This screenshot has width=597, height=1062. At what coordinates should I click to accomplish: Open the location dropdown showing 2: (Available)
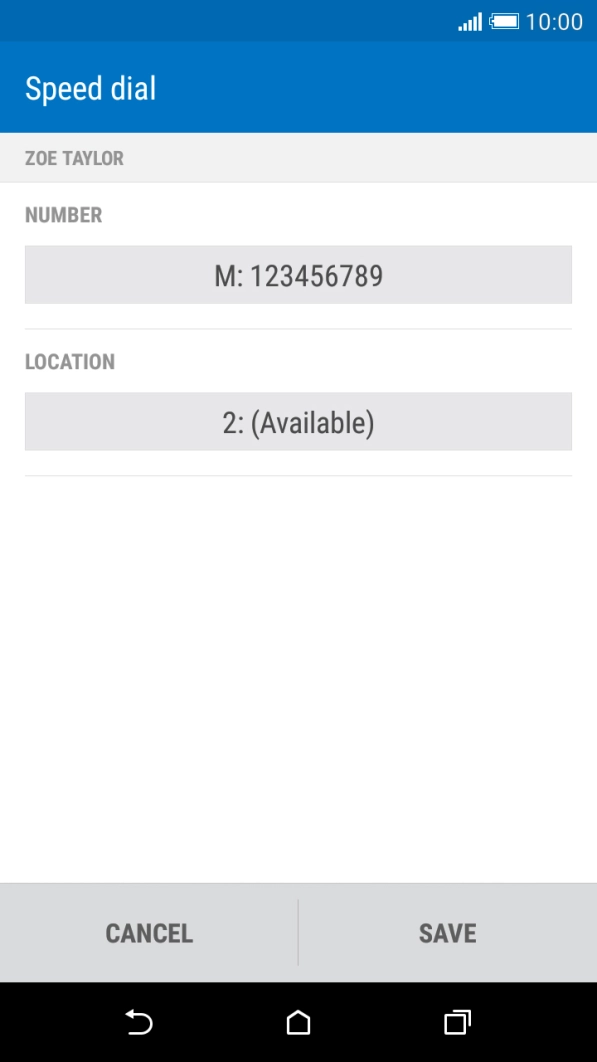[x=298, y=421]
